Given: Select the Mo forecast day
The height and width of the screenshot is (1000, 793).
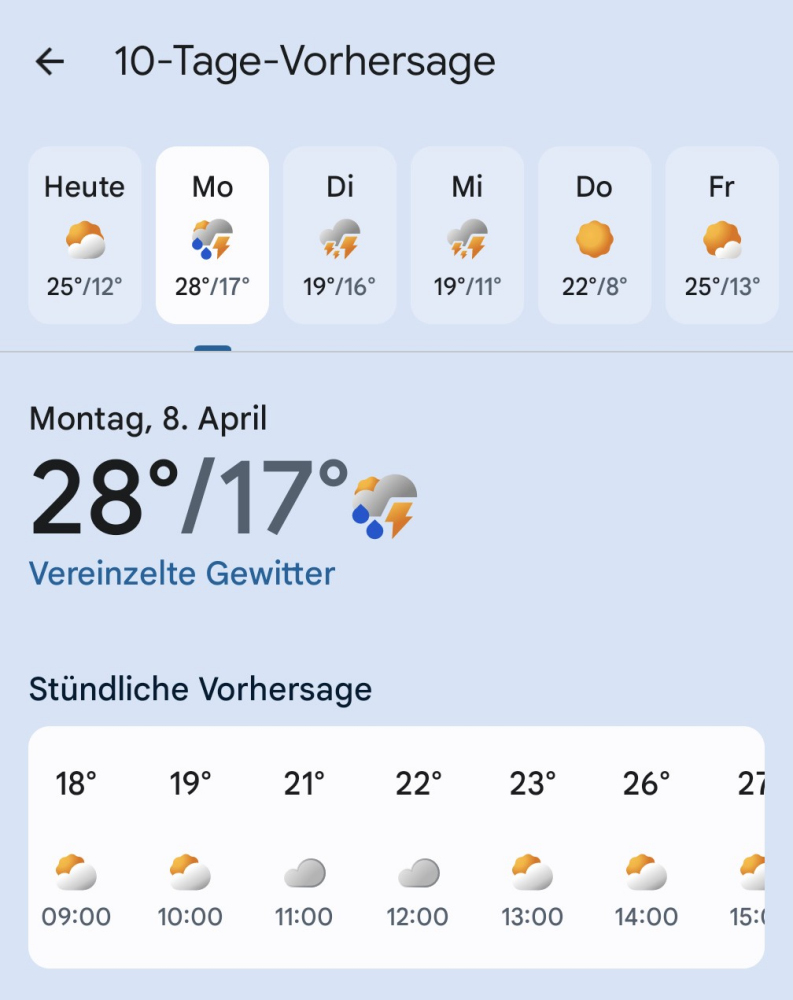Looking at the screenshot, I should pyautogui.click(x=212, y=236).
